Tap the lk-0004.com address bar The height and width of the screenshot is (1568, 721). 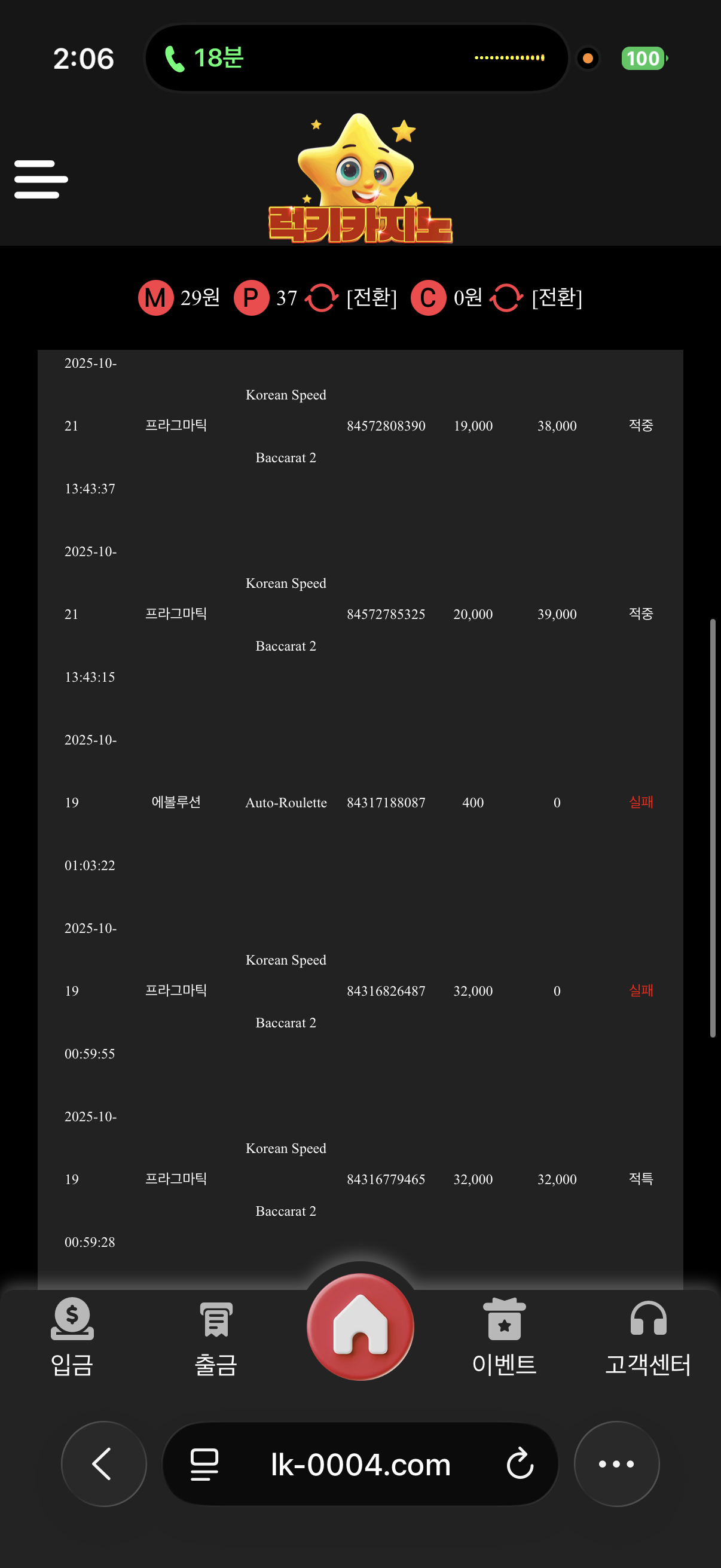pos(360,1464)
